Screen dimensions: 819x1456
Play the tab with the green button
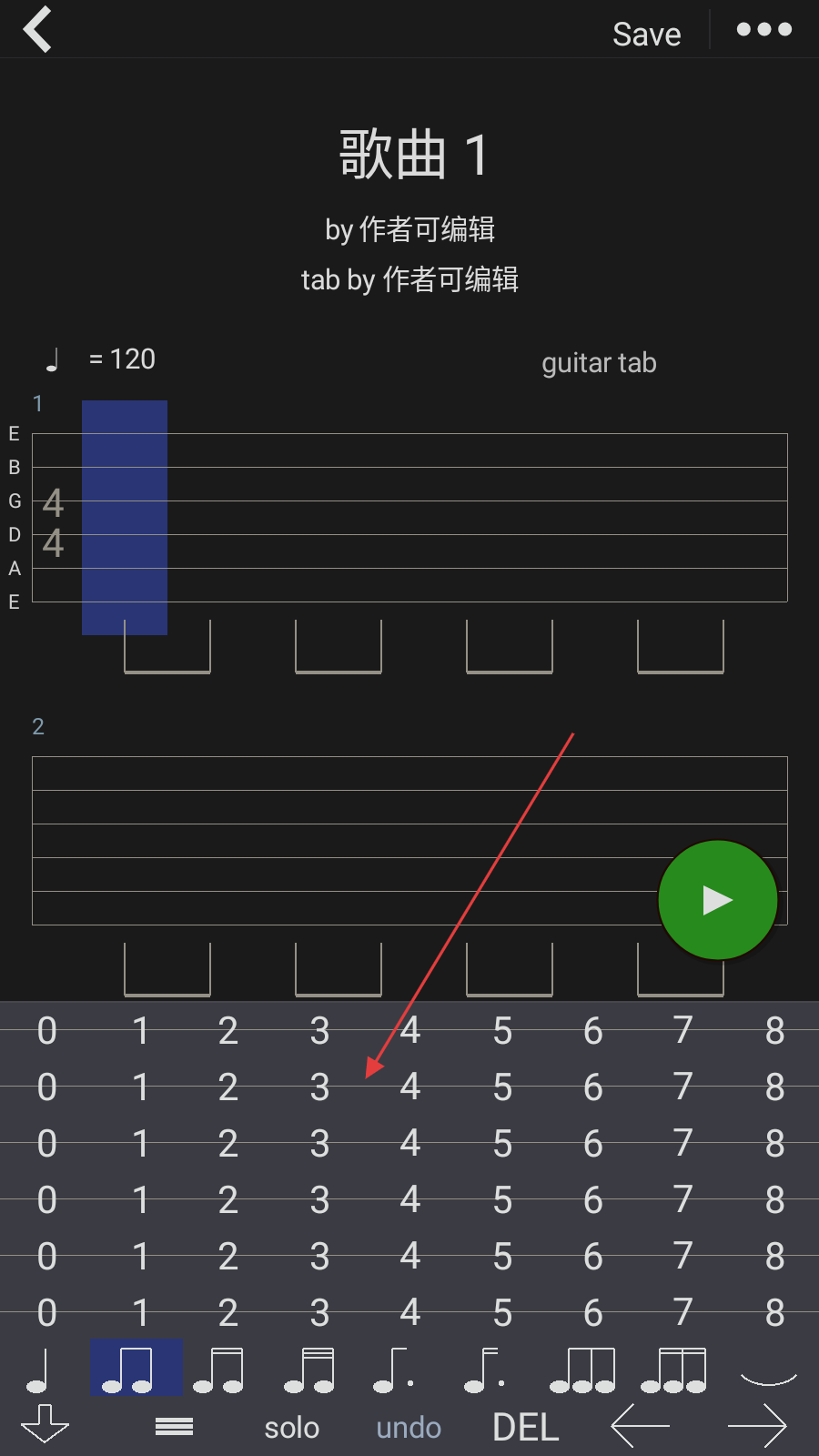click(717, 899)
